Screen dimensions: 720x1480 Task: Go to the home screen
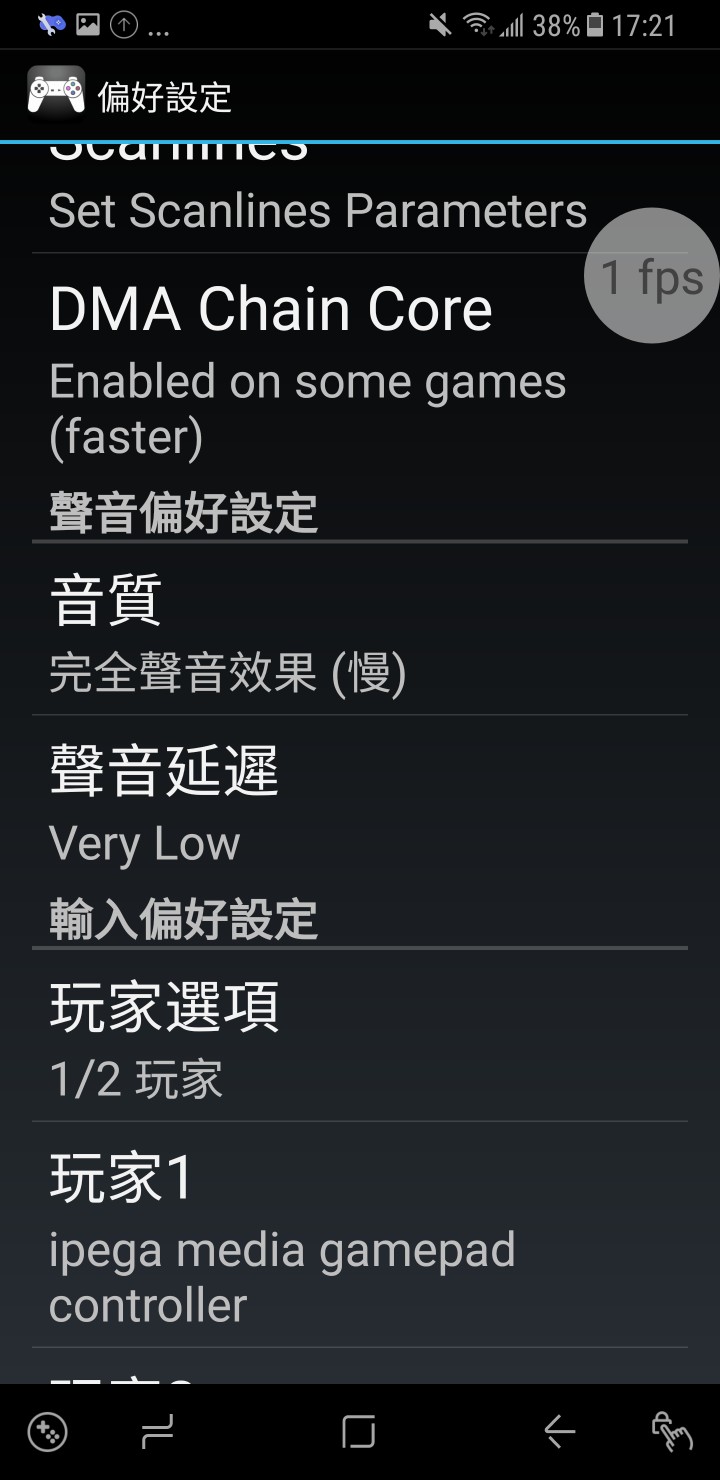click(x=358, y=1433)
